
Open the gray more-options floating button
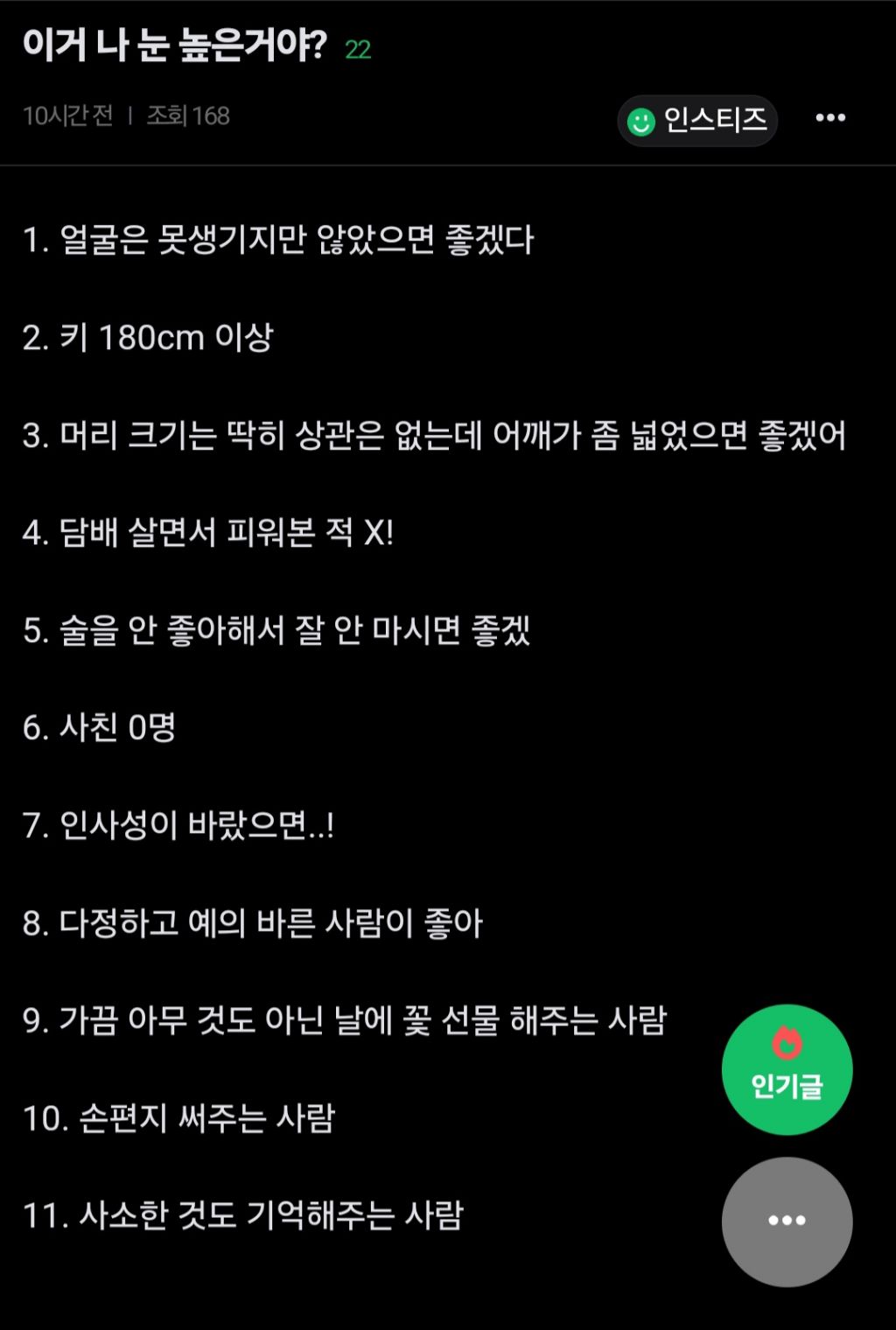click(x=787, y=1221)
